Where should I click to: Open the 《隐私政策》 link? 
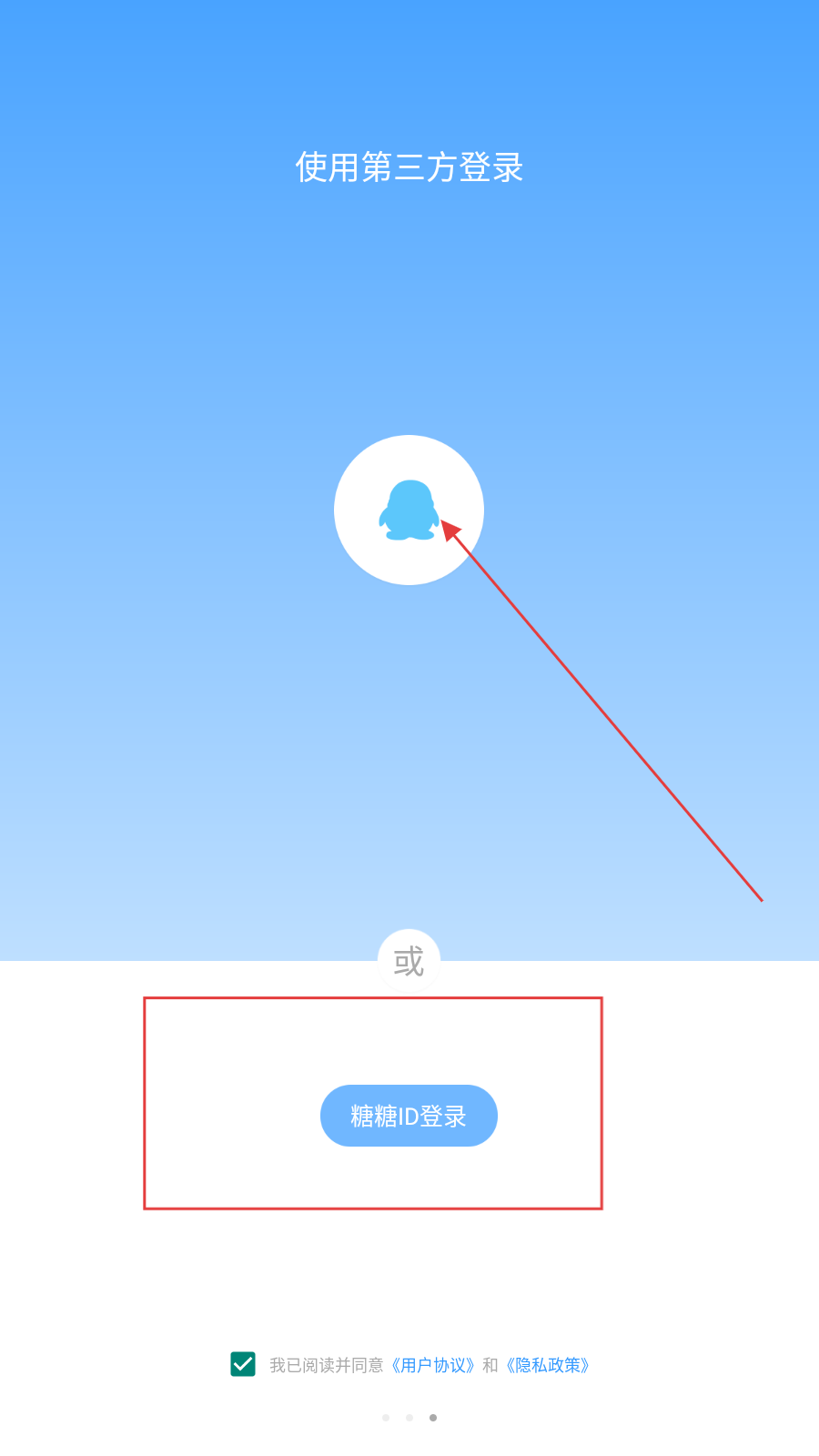click(x=549, y=1365)
